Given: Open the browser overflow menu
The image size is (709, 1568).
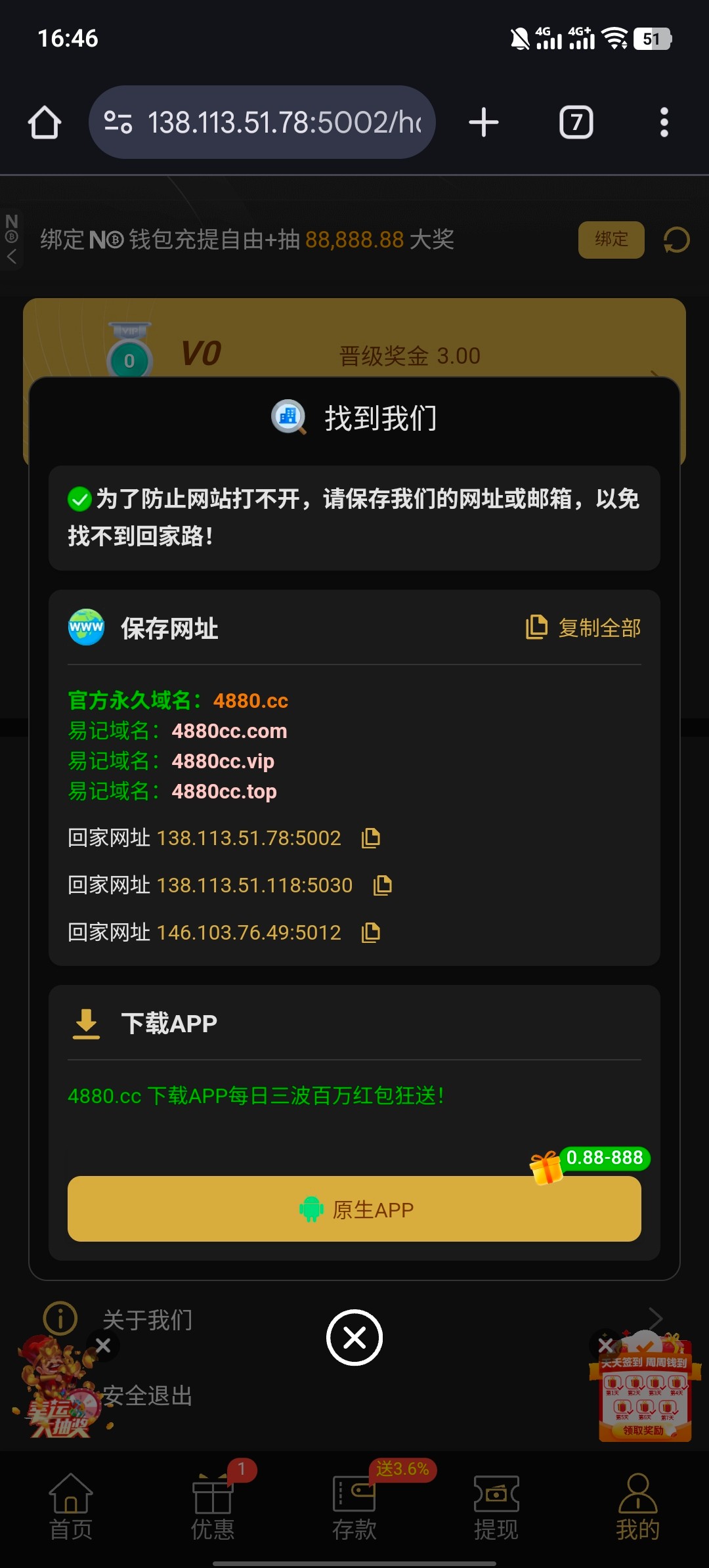Looking at the screenshot, I should (664, 122).
